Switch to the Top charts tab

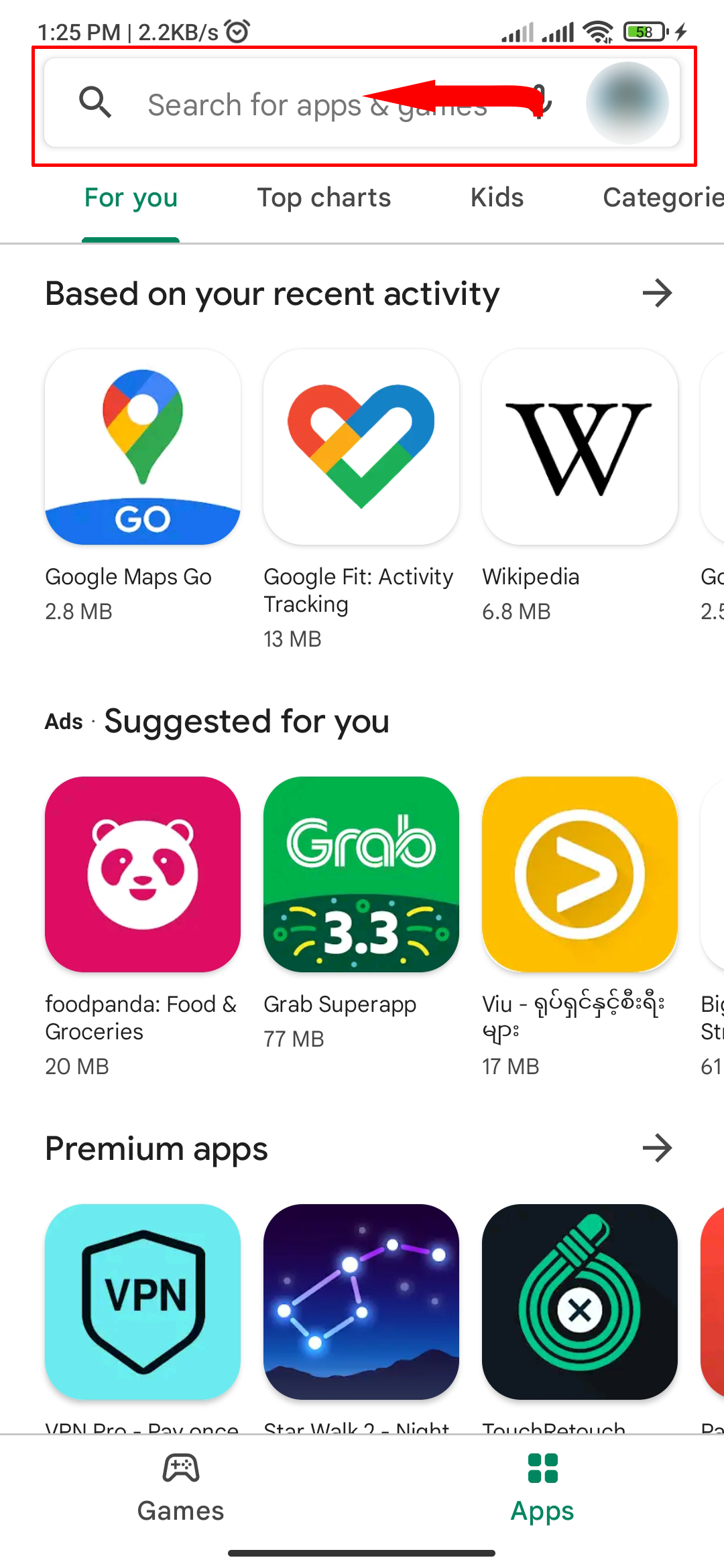coord(324,198)
